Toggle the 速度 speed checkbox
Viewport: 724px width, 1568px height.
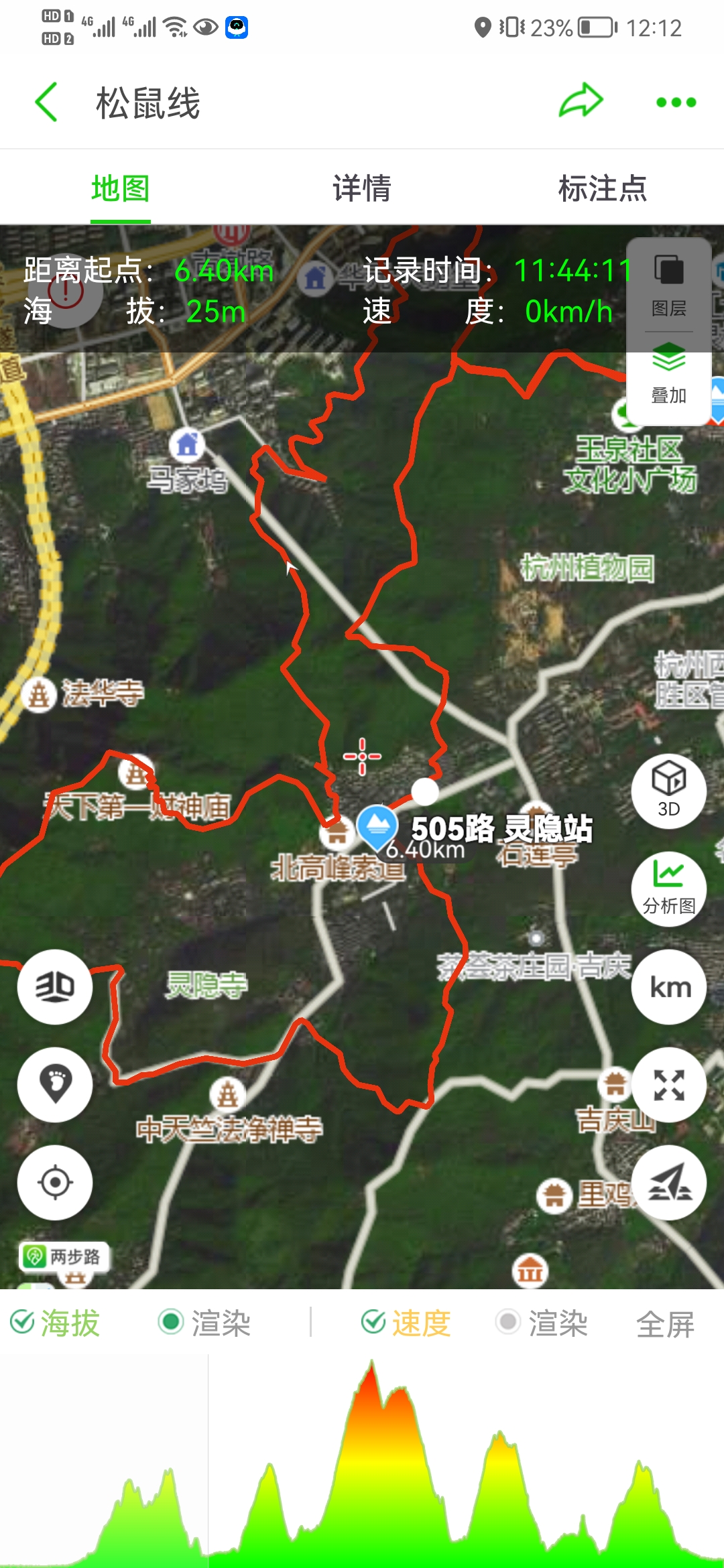click(406, 1323)
